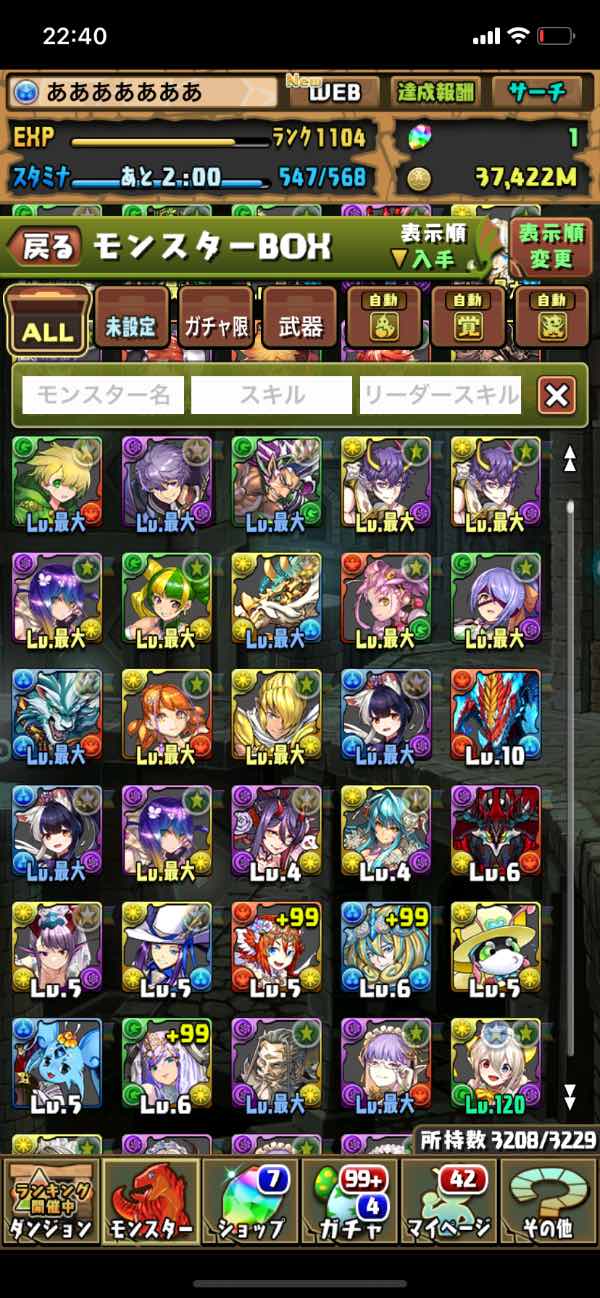Screen dimensions: 600x1298
Task: Change sort order with 表示順変更
Action: coord(550,247)
